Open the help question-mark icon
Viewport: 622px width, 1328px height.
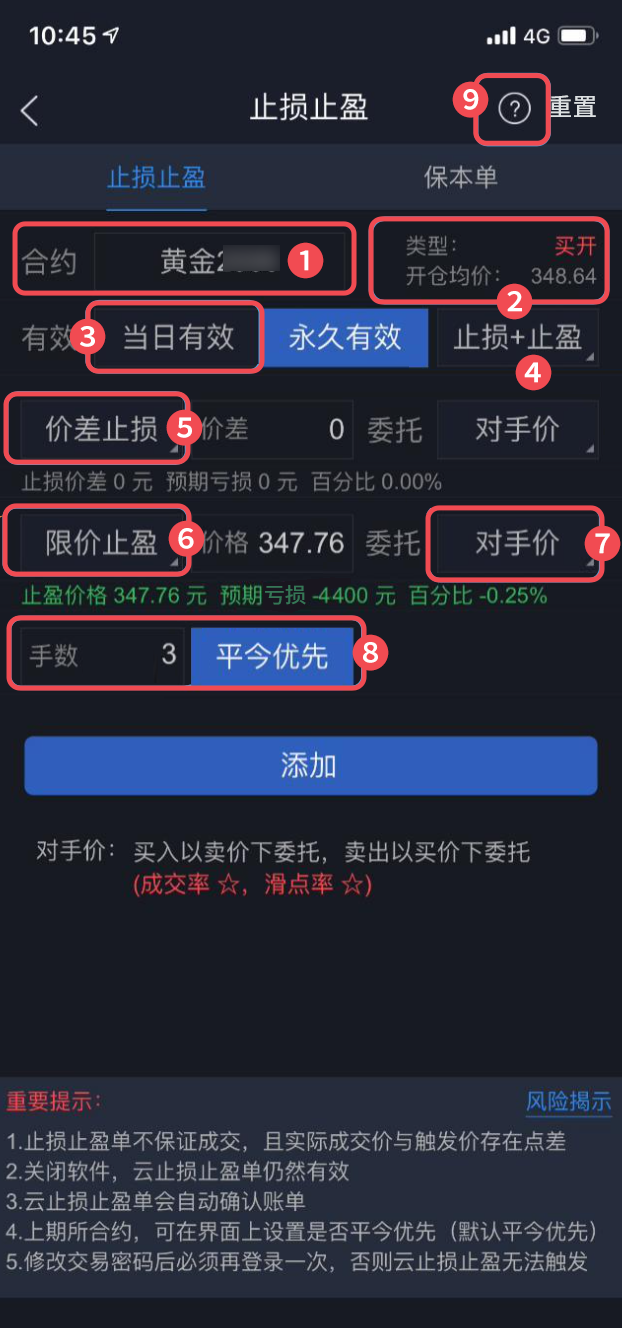tap(514, 110)
